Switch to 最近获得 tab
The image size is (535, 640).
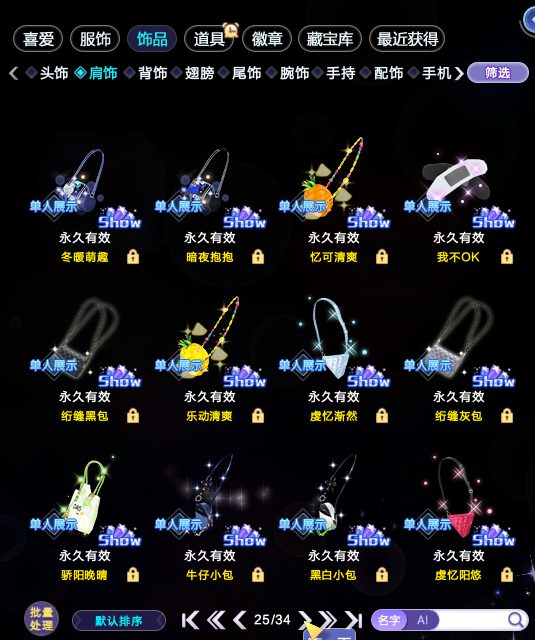pos(407,39)
